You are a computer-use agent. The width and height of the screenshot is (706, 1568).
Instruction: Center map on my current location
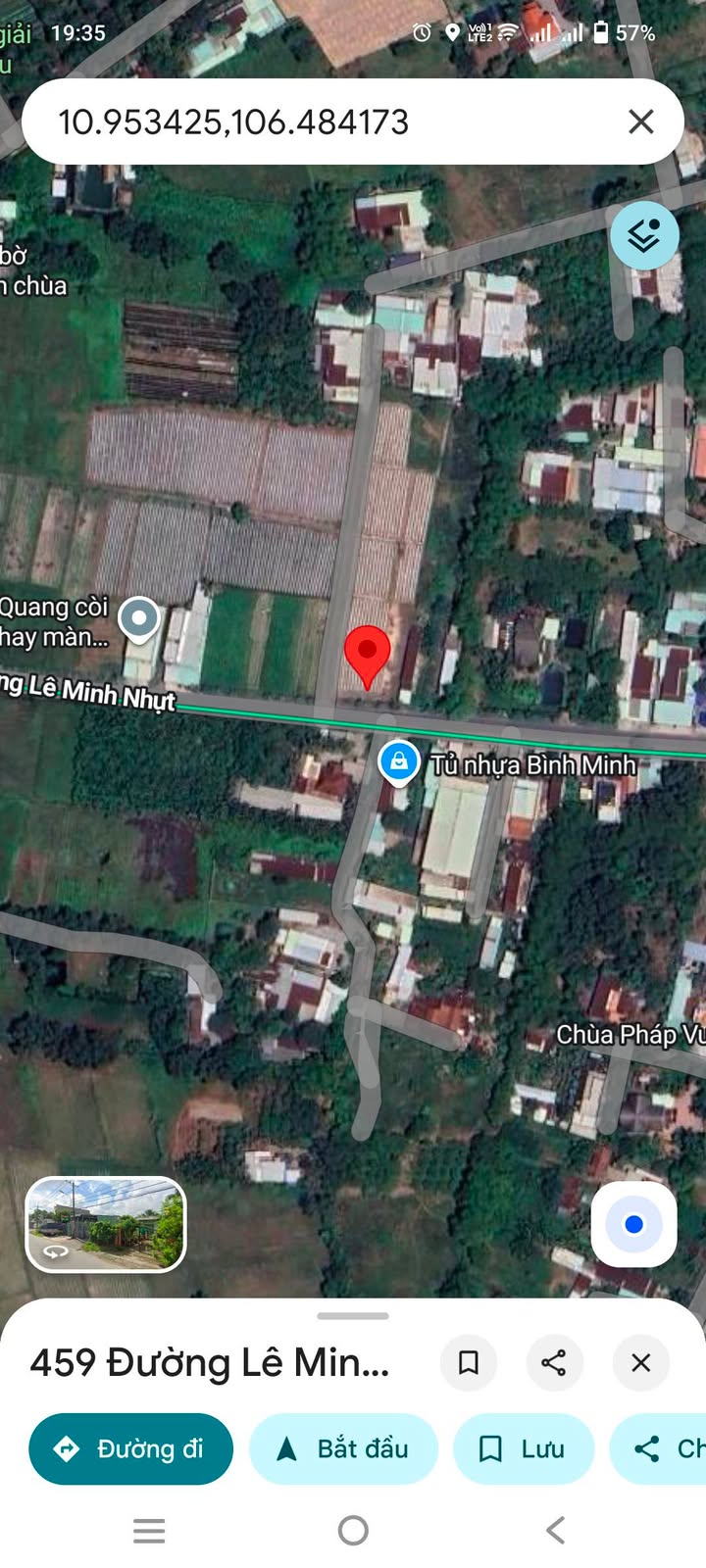click(633, 1225)
